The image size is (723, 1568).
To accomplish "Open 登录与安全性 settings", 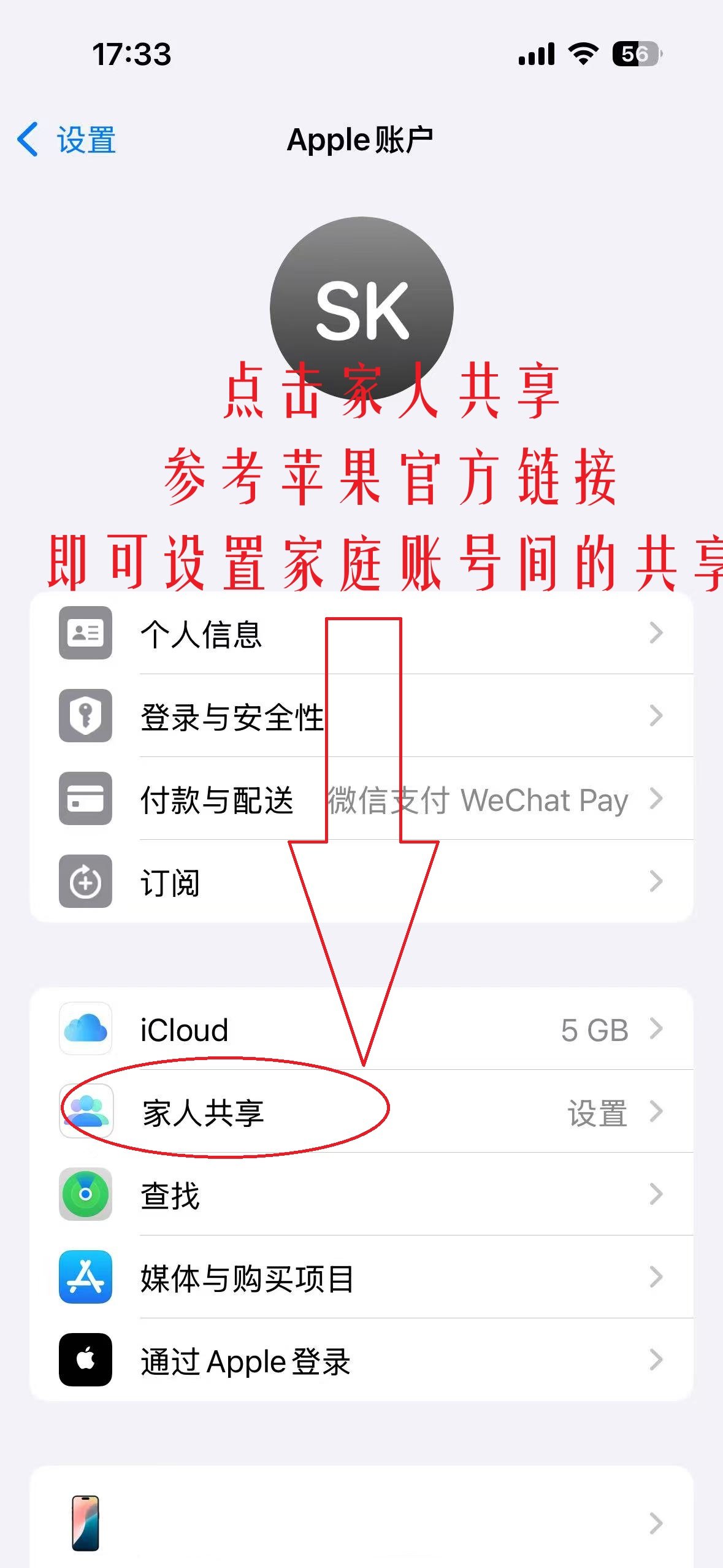I will coord(361,716).
